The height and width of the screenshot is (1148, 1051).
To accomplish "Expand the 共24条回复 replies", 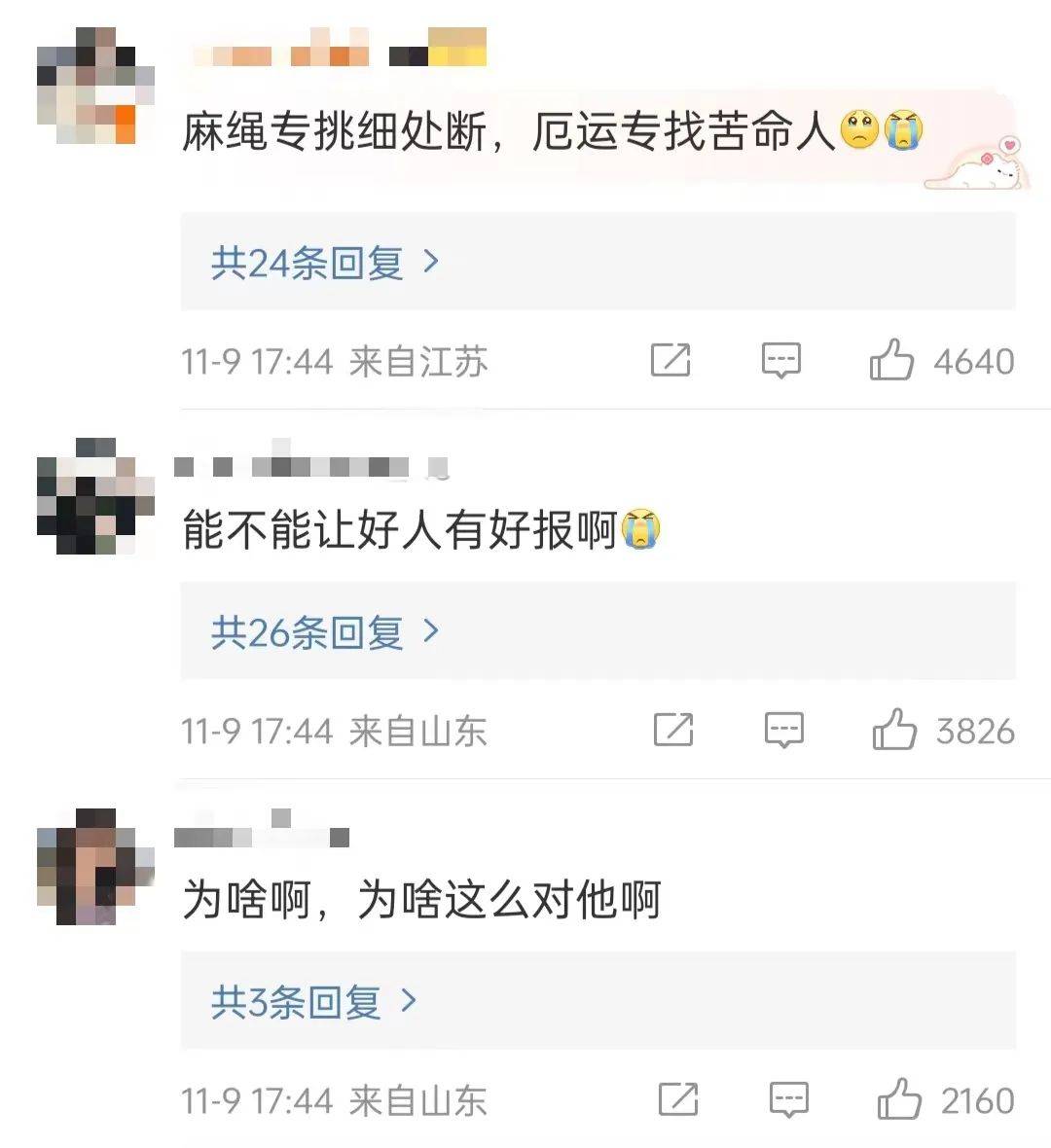I will 325,263.
